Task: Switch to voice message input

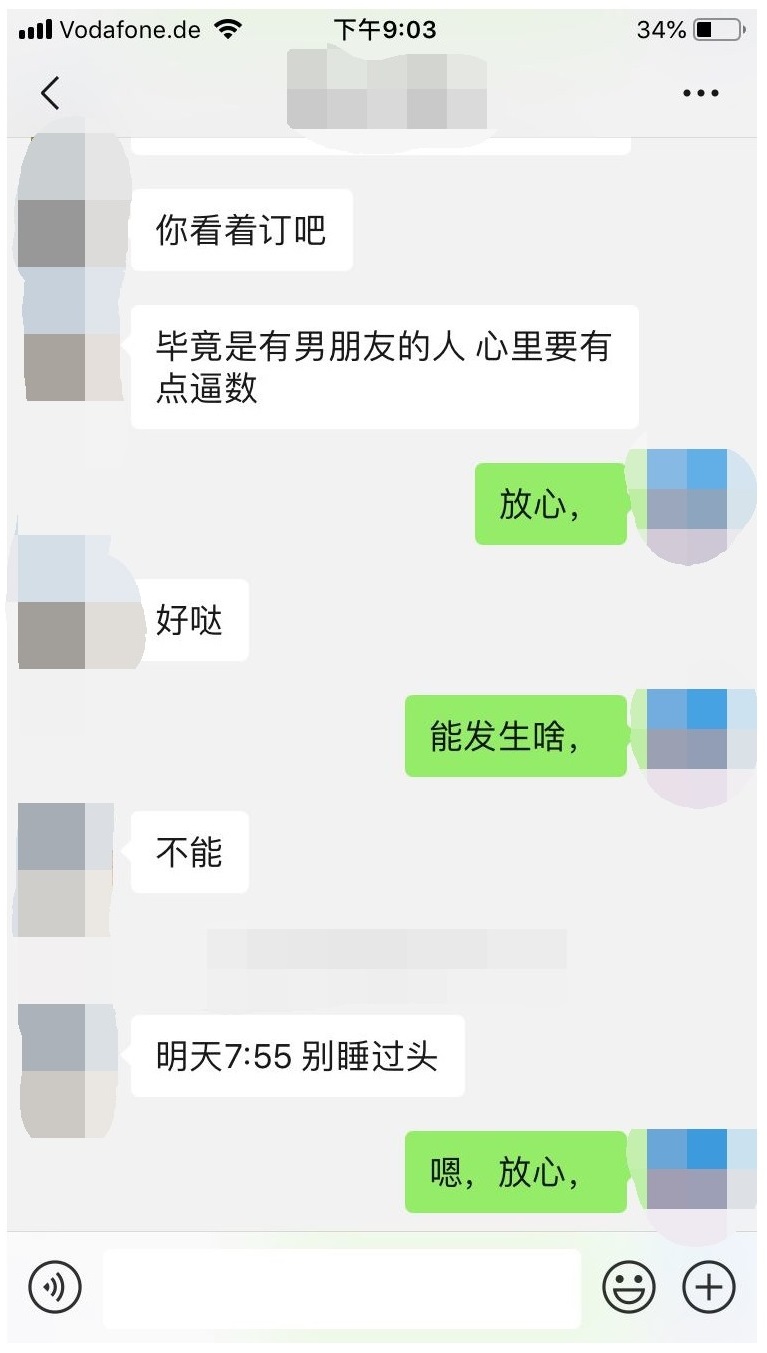Action: (54, 1286)
